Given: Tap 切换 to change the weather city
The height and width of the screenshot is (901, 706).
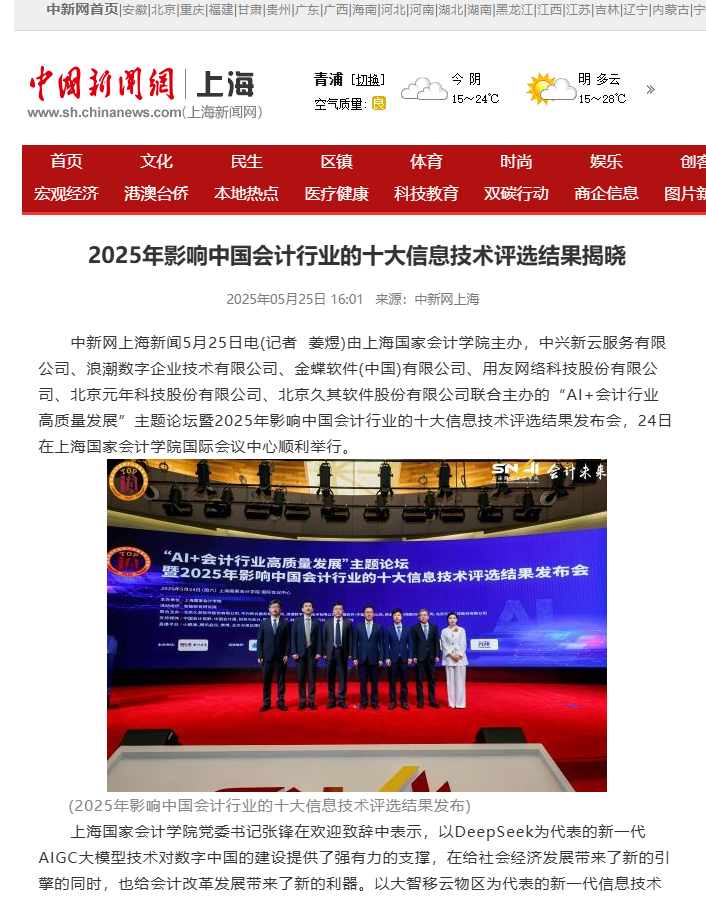Looking at the screenshot, I should click(x=369, y=80).
